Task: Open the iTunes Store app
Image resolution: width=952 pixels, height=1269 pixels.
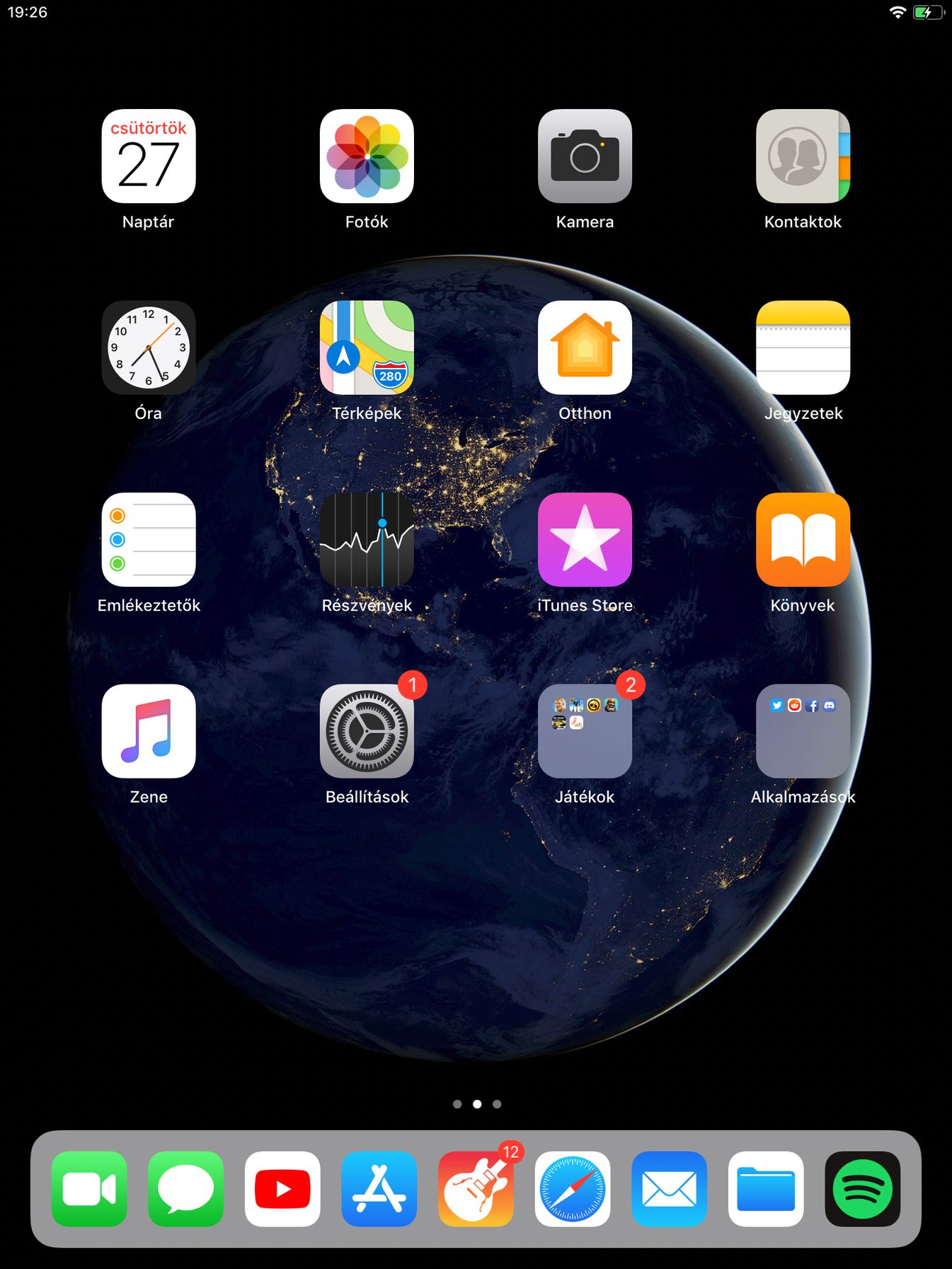Action: [585, 539]
